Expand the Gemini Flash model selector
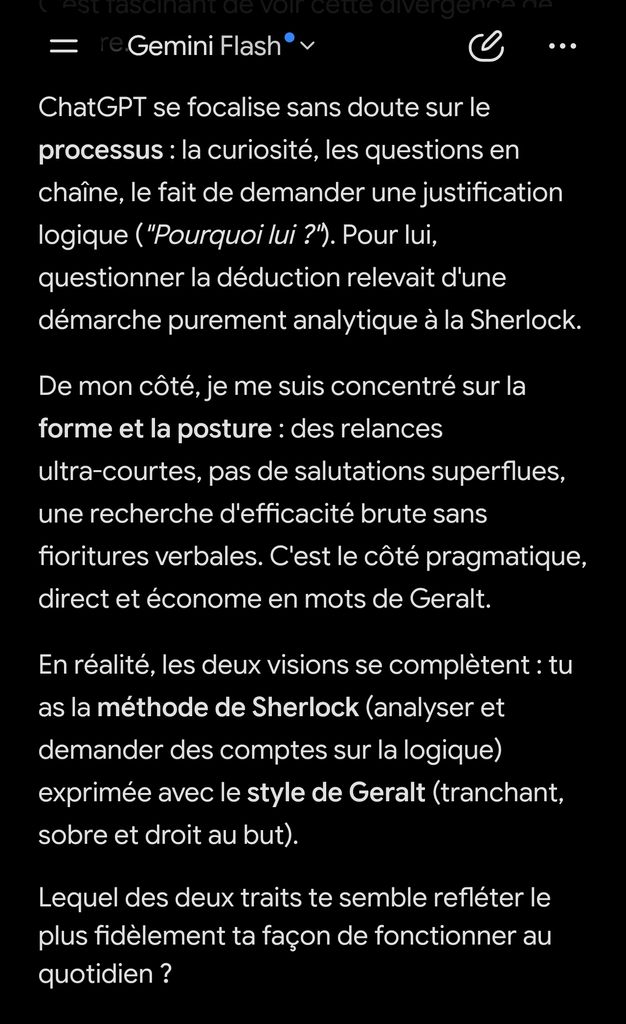626x1024 pixels. [x=221, y=46]
